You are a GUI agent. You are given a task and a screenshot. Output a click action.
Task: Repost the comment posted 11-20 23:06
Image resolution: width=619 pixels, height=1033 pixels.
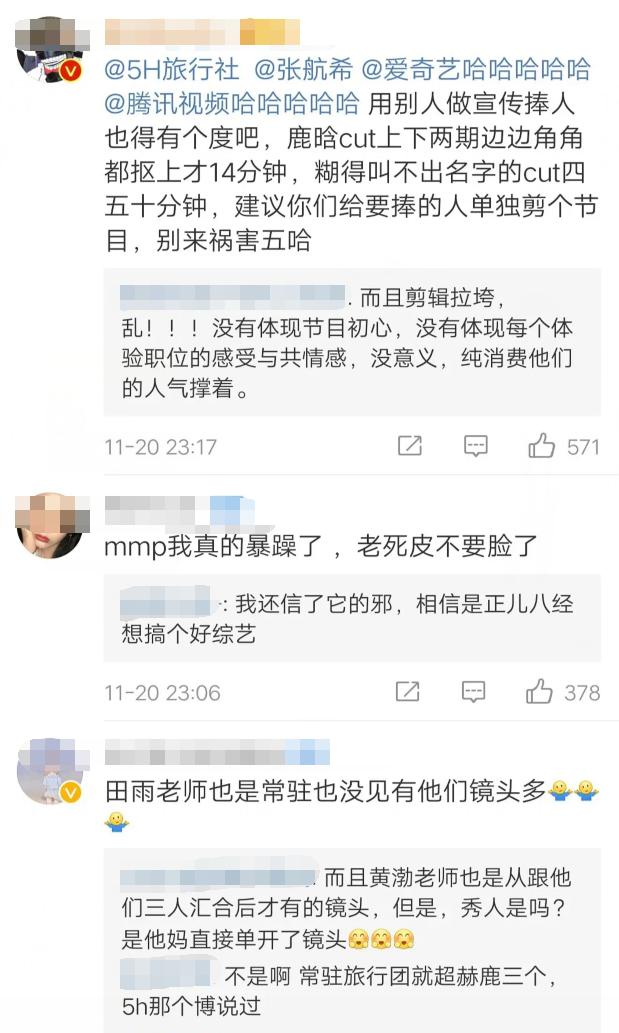pos(407,691)
